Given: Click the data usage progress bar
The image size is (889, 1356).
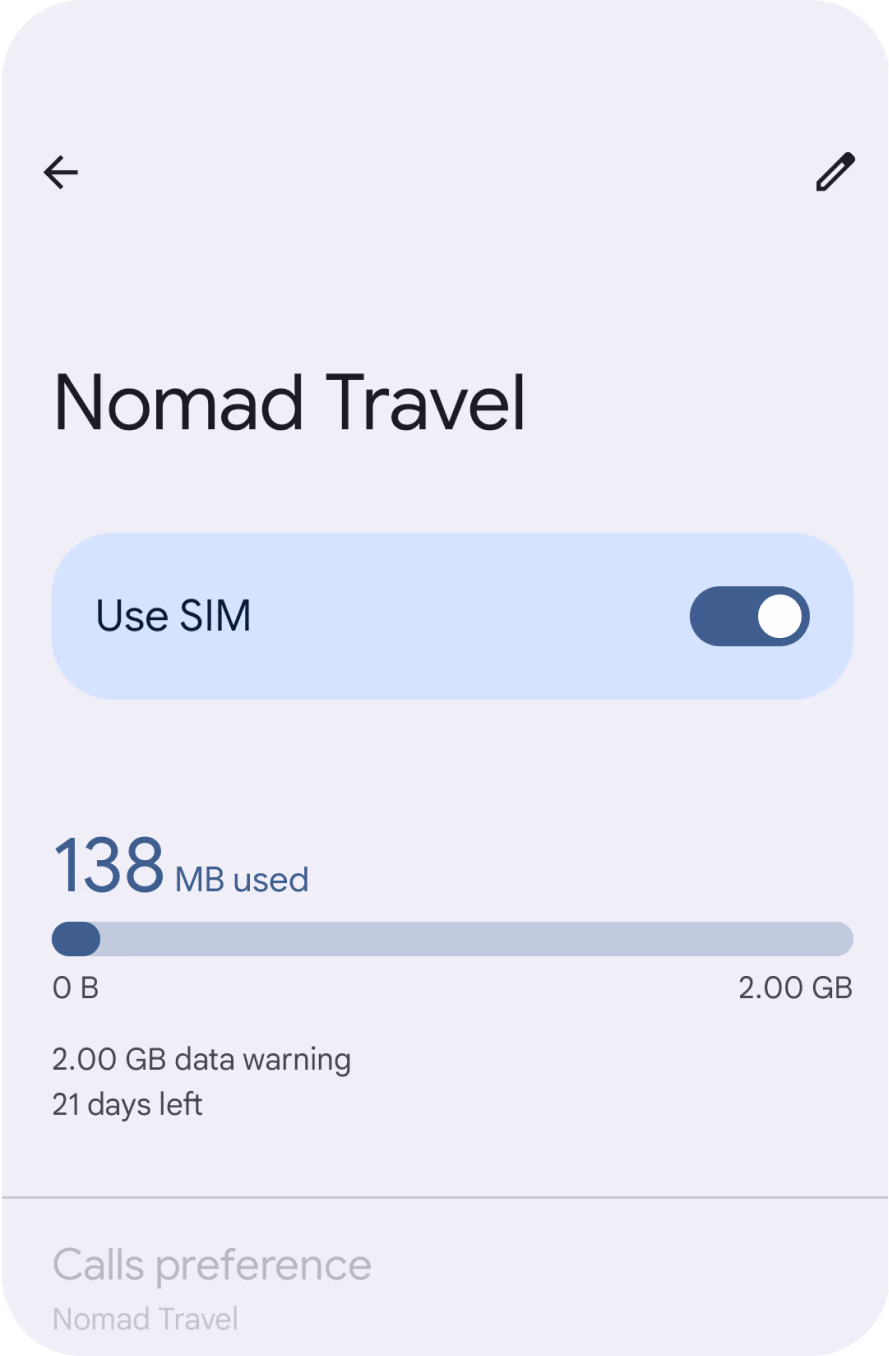Looking at the screenshot, I should pos(451,939).
